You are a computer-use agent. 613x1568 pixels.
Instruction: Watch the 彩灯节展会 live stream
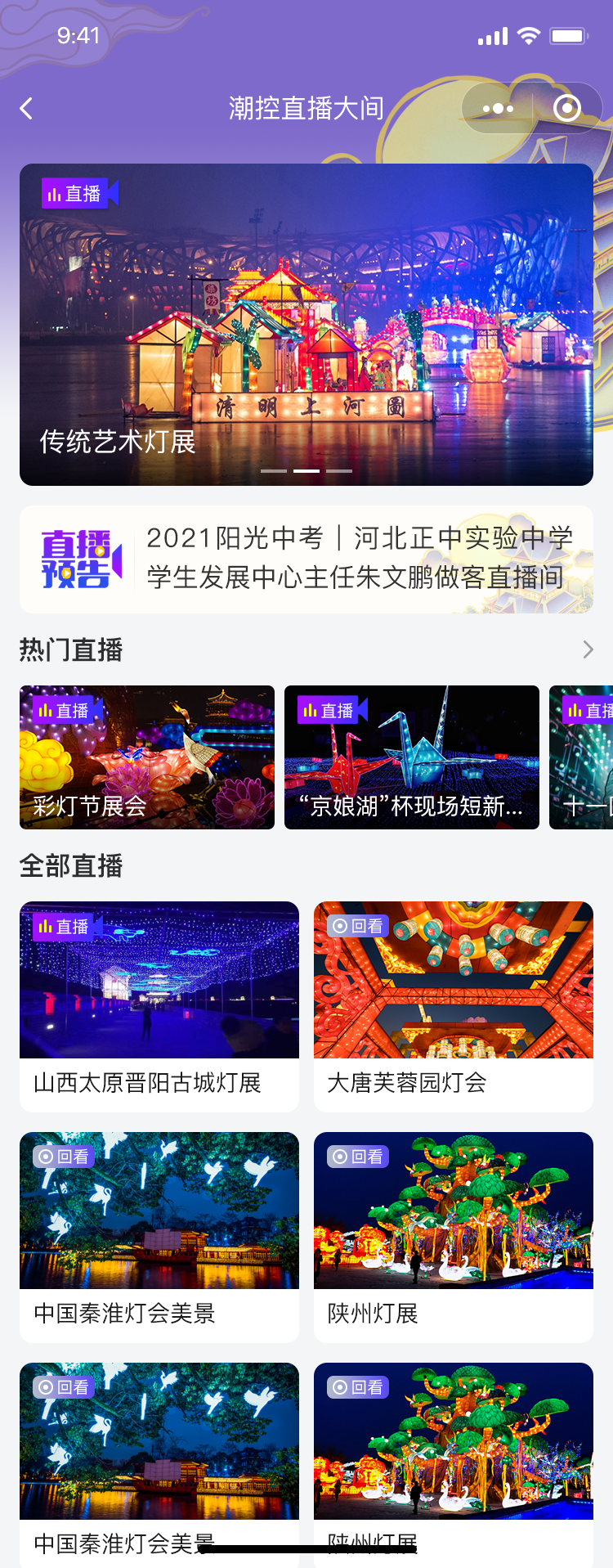click(x=147, y=757)
